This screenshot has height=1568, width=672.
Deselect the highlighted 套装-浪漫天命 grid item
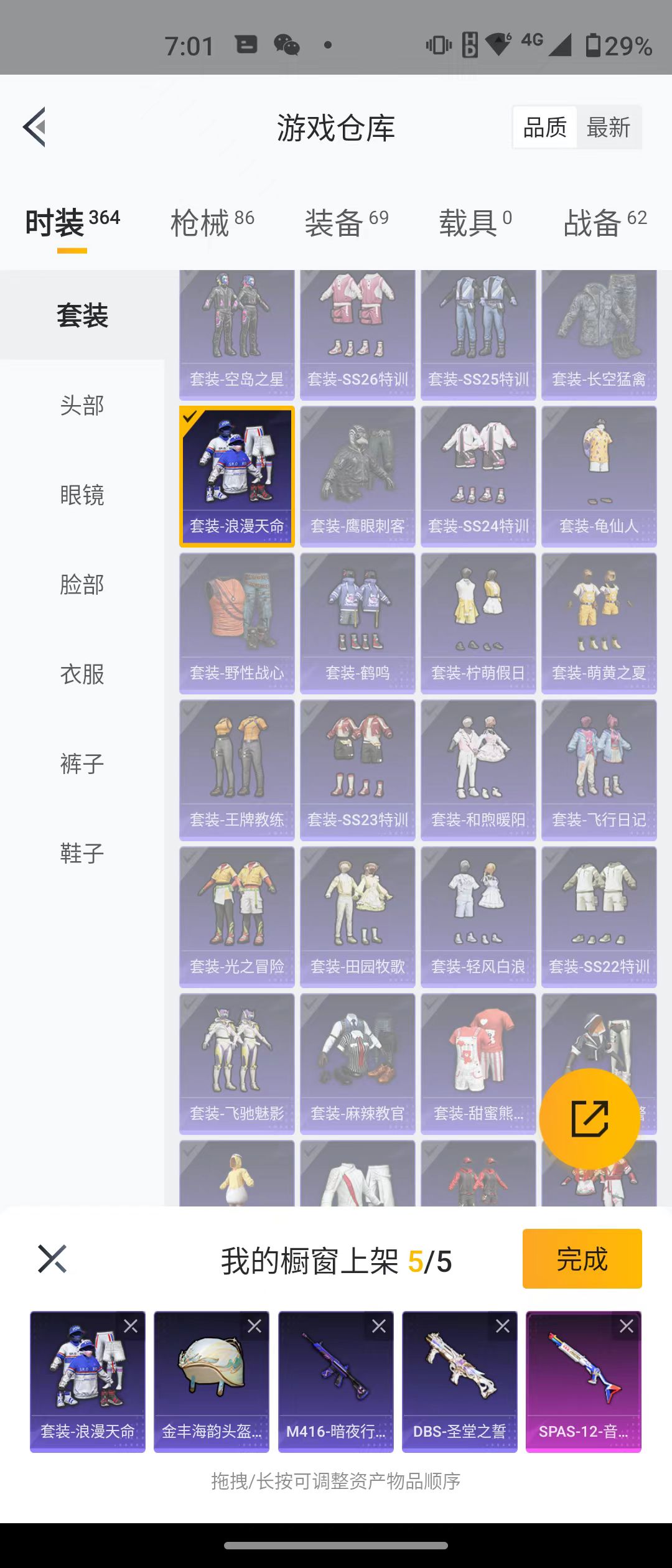point(236,477)
